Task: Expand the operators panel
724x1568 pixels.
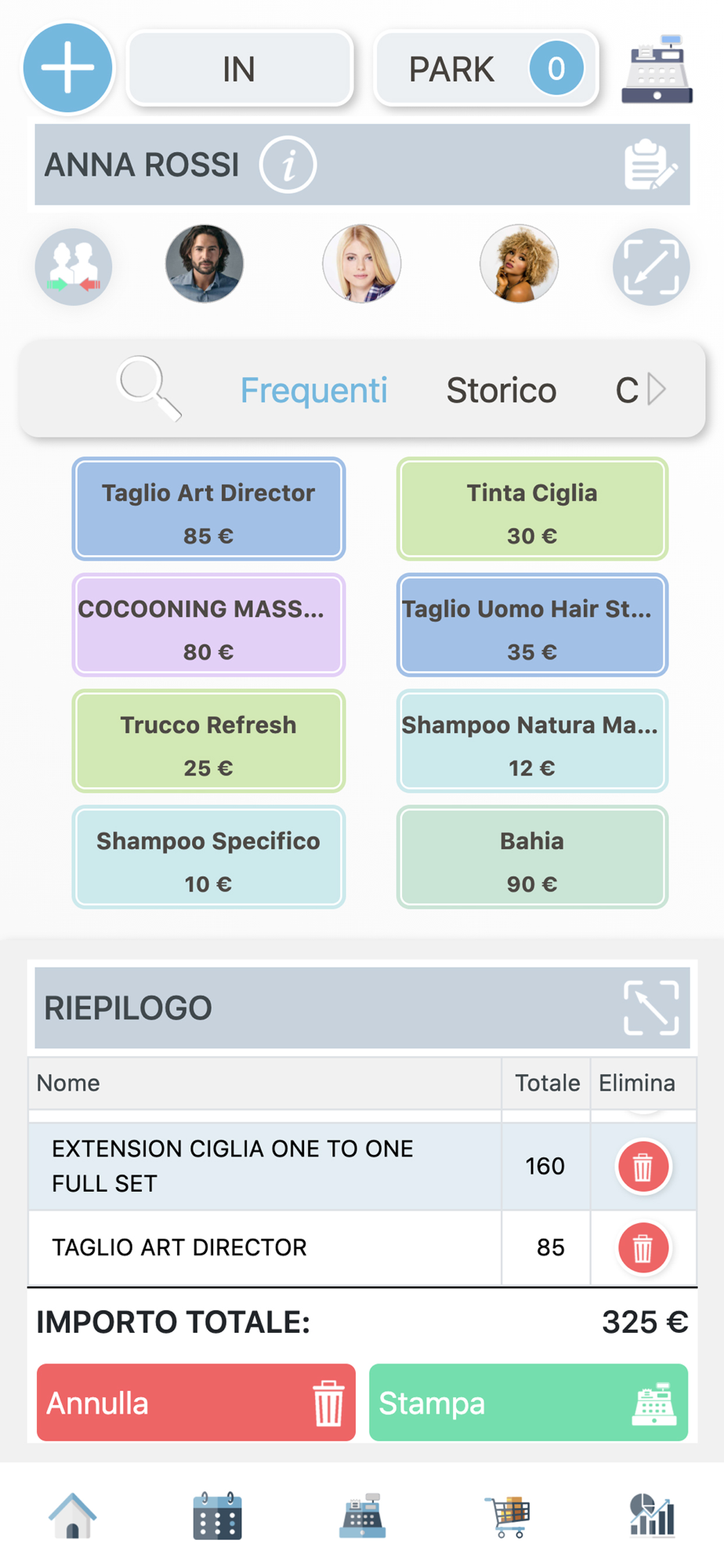Action: point(651,267)
